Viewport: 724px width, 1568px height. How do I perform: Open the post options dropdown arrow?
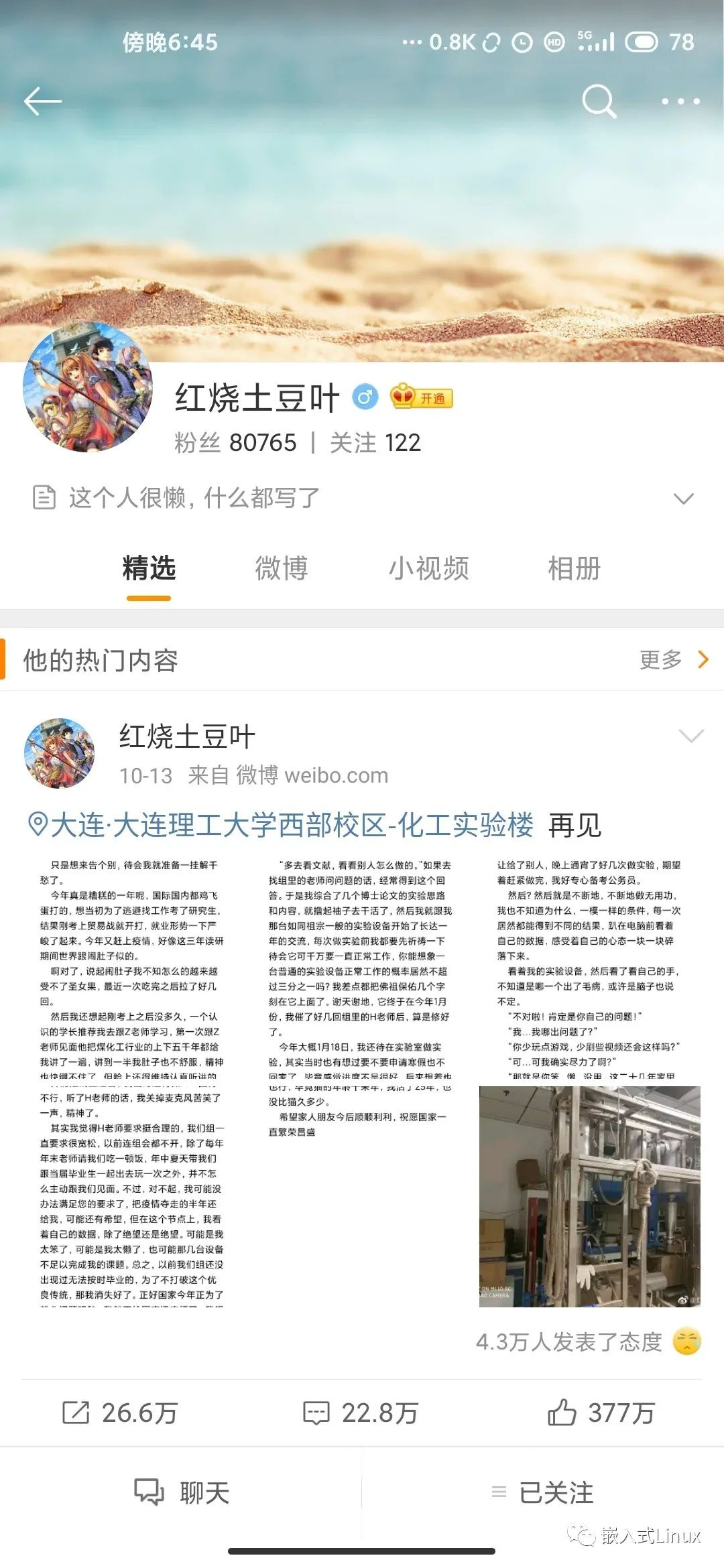[x=691, y=736]
